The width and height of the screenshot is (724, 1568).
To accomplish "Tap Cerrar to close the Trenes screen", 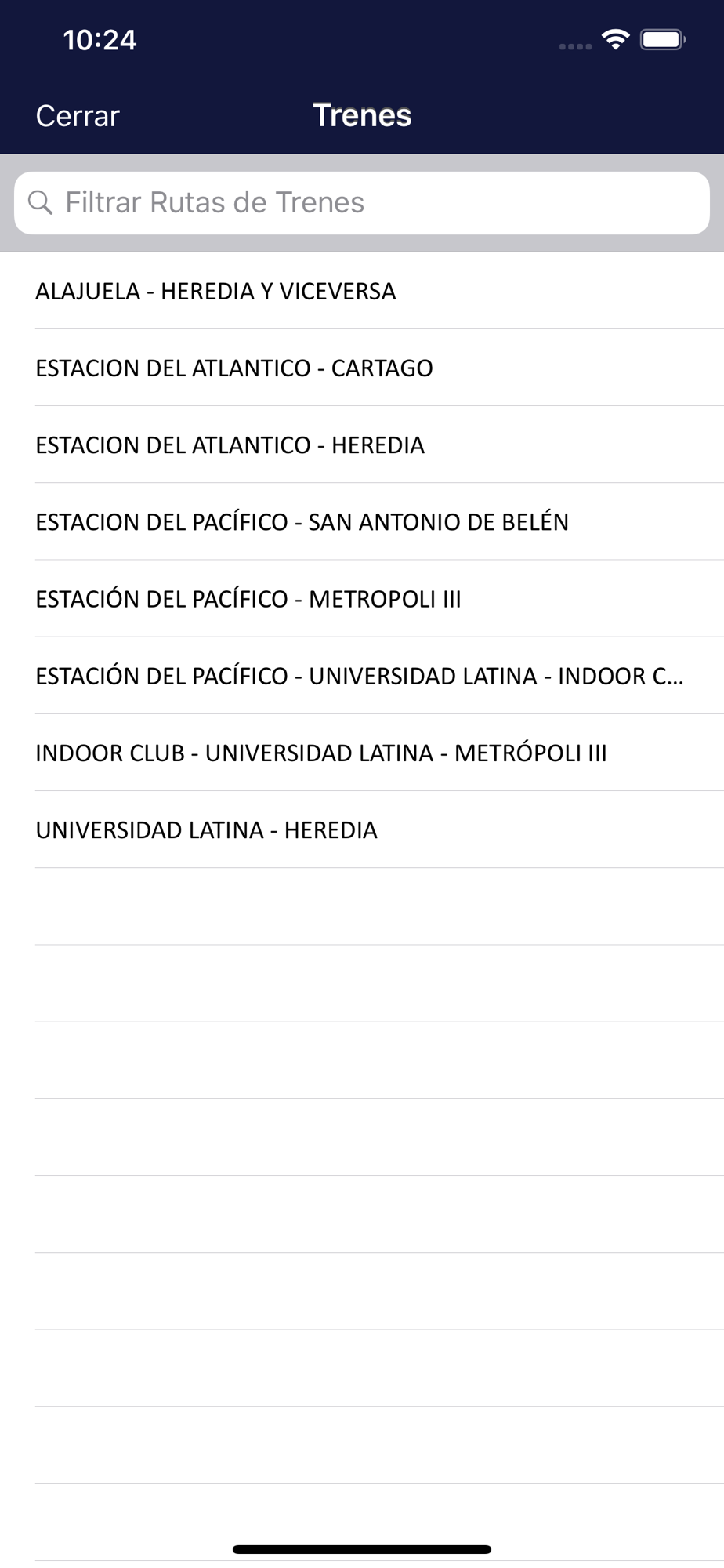I will 78,116.
